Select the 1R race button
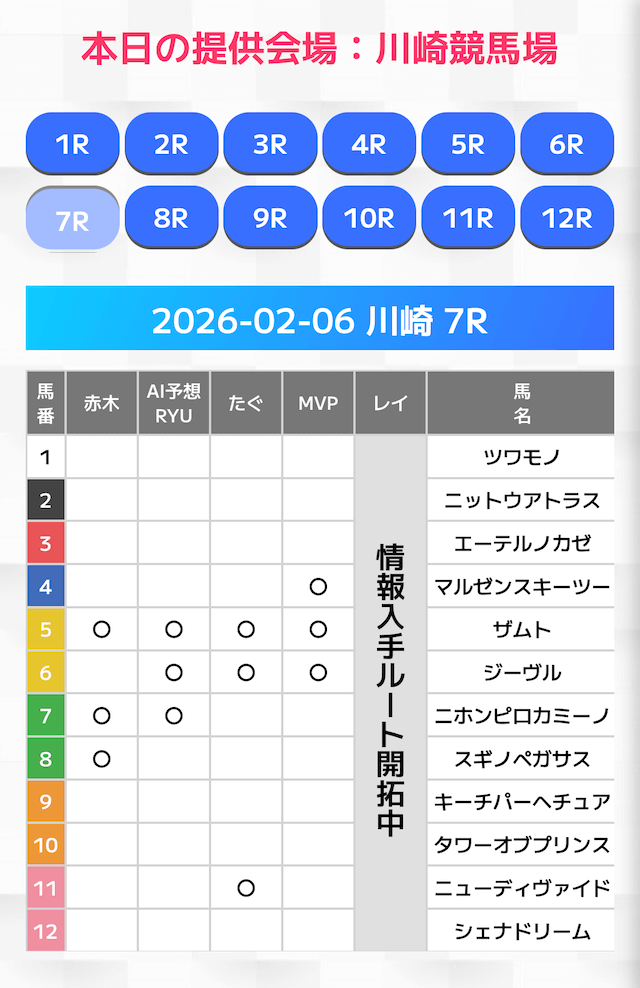 72,144
